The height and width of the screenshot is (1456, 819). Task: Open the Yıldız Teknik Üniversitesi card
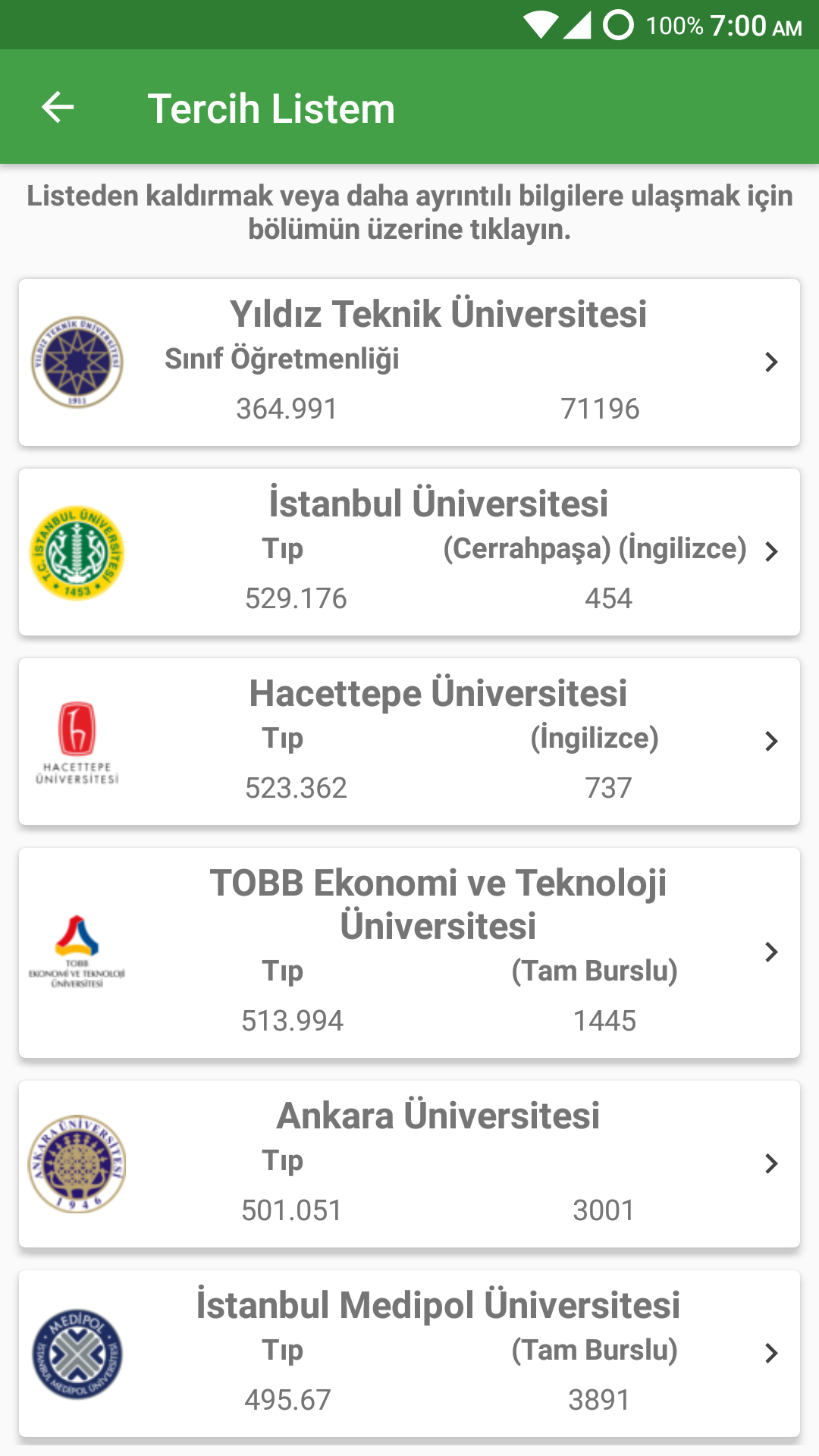pos(409,362)
